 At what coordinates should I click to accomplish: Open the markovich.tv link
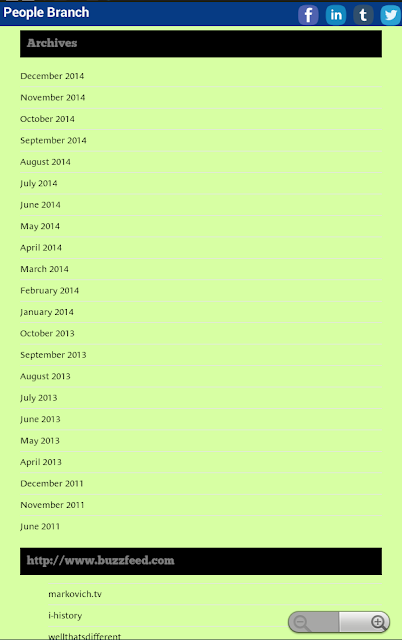(x=75, y=594)
